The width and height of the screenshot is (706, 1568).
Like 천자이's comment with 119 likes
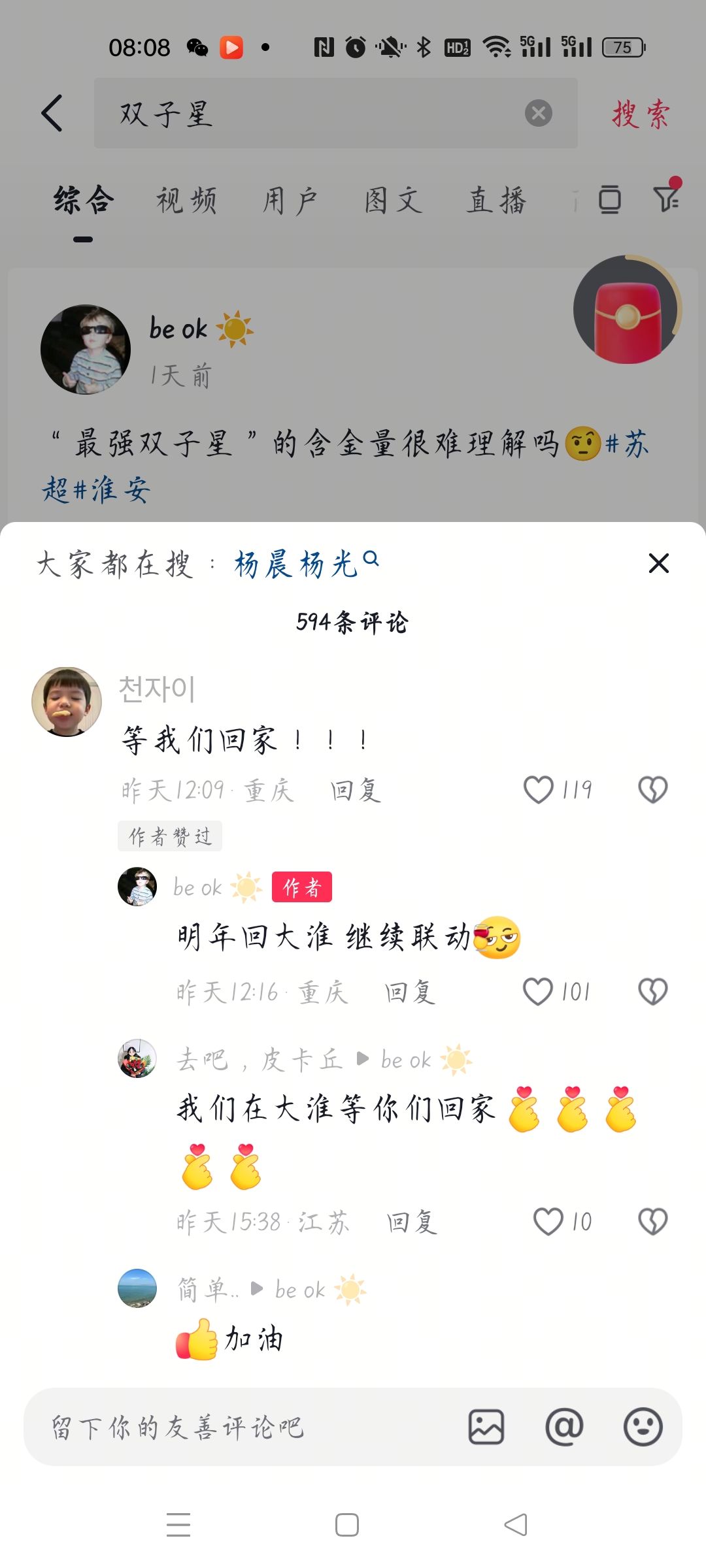click(539, 789)
